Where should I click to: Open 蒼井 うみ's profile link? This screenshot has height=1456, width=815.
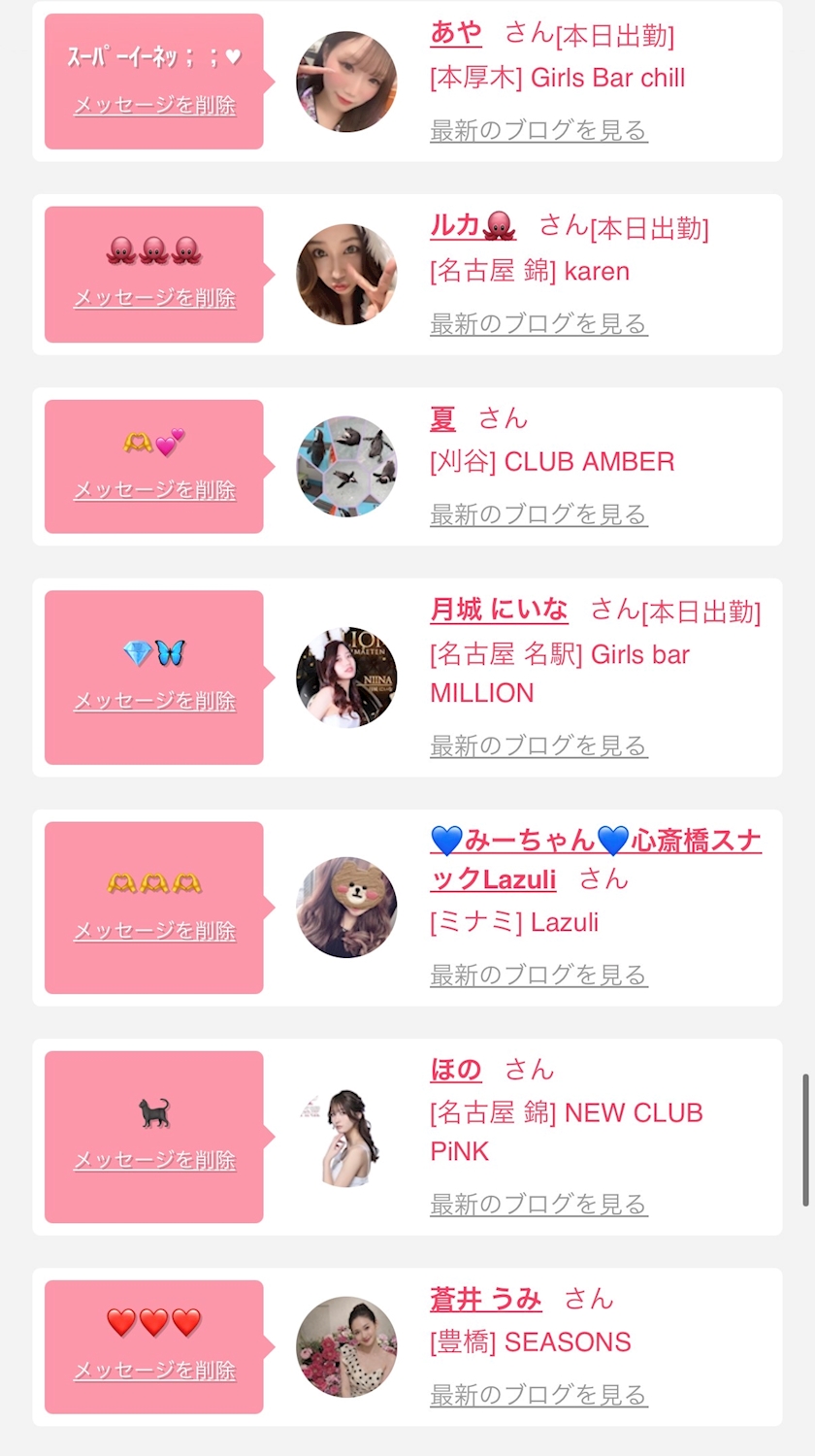pyautogui.click(x=485, y=1299)
